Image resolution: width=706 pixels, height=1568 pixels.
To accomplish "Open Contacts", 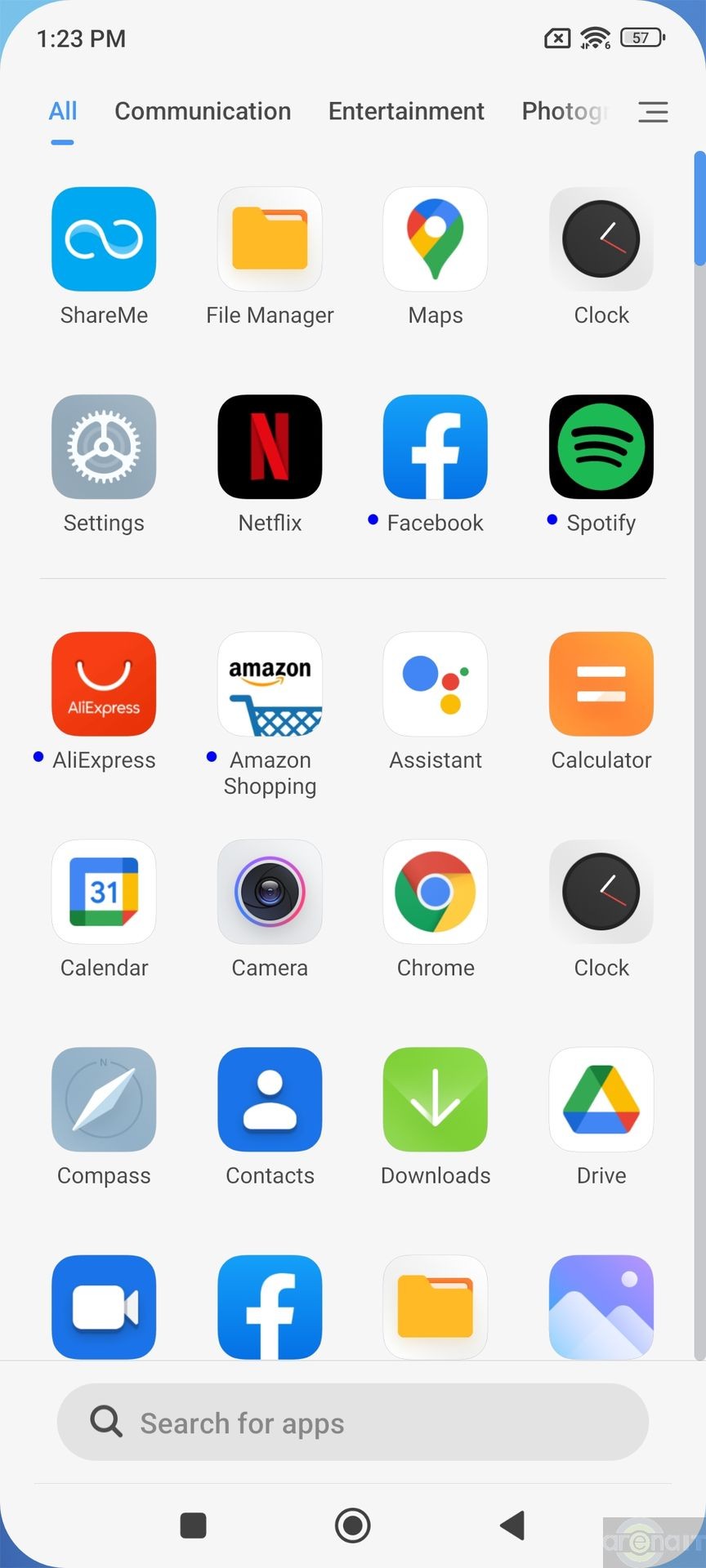I will (270, 1099).
